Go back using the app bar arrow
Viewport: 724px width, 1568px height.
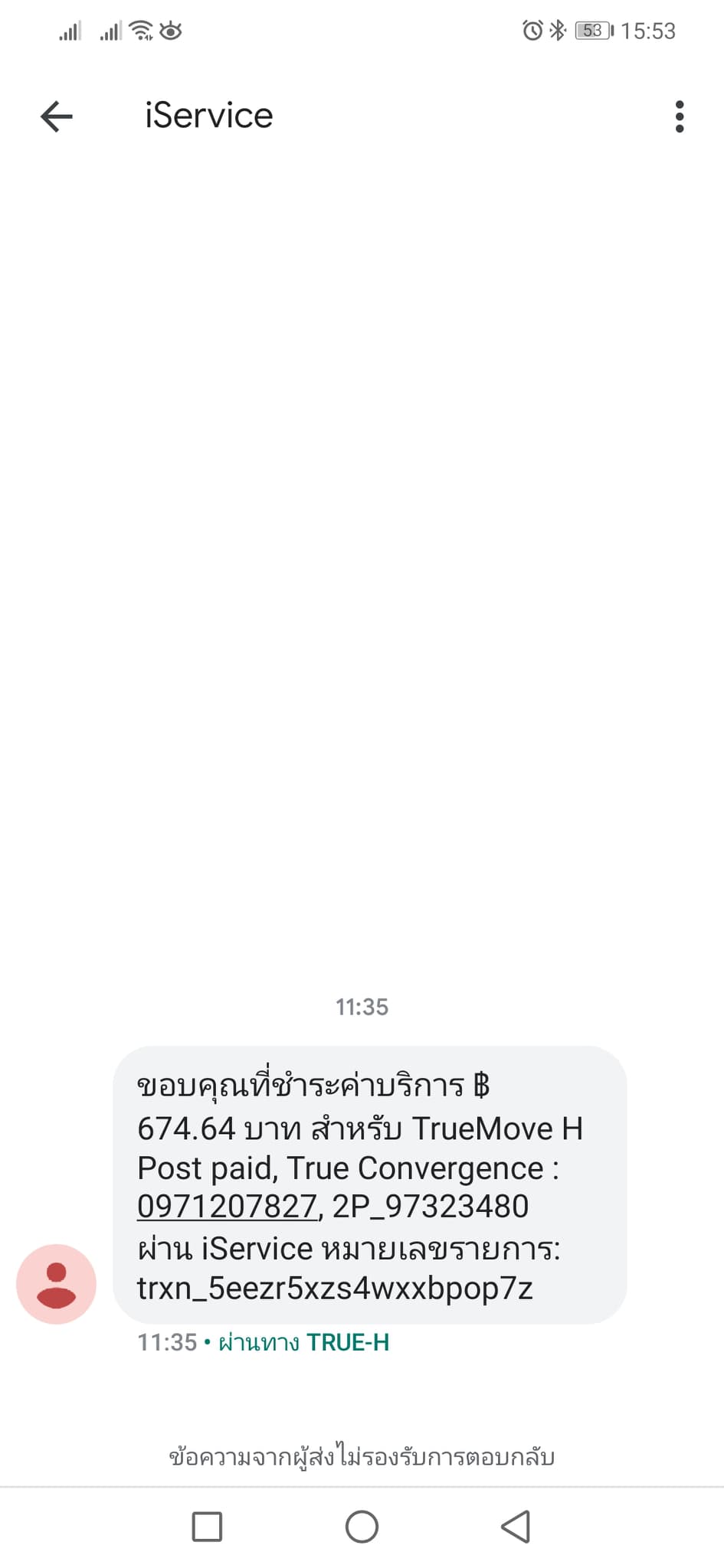coord(57,116)
